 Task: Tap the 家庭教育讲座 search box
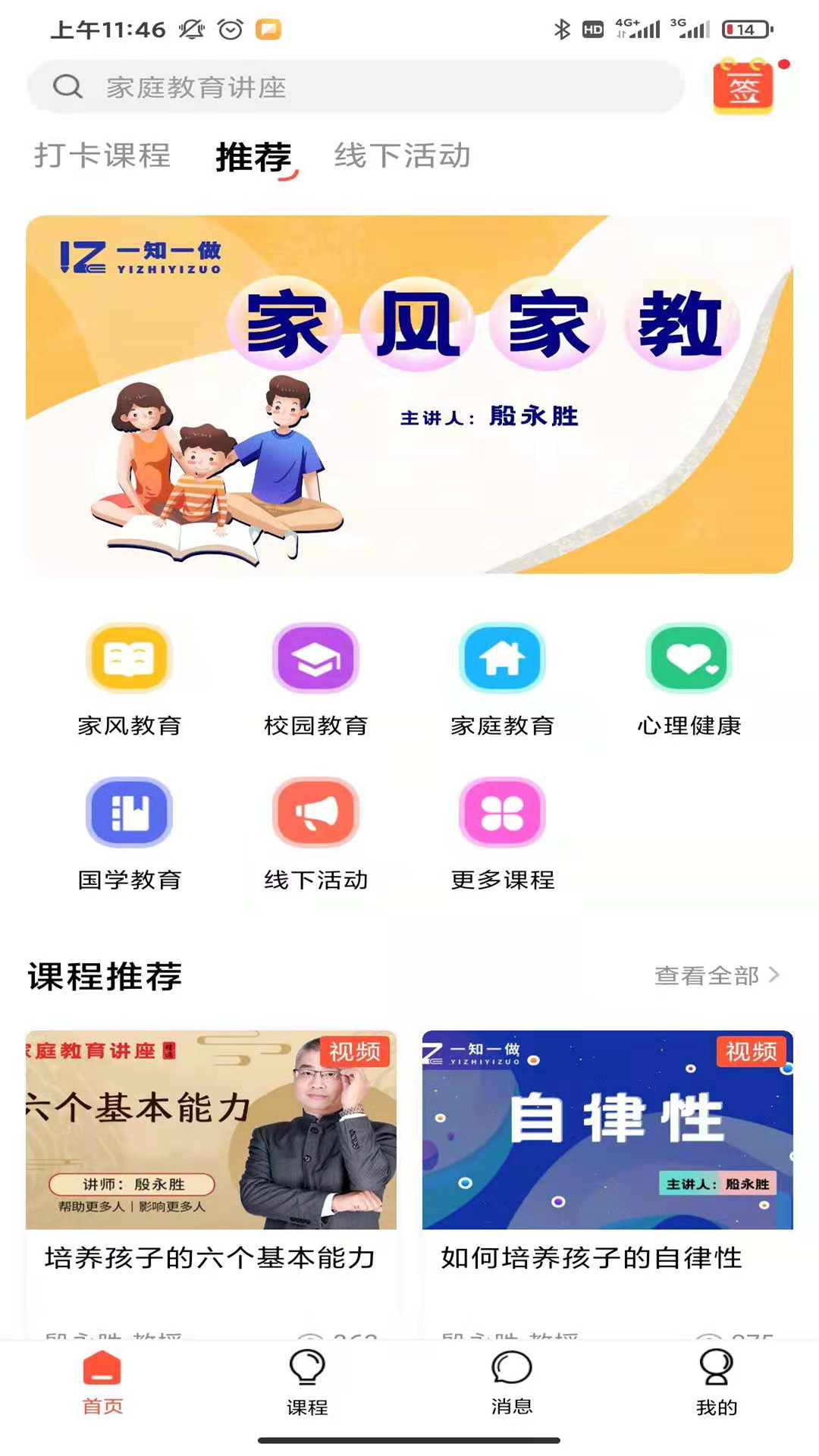tap(356, 86)
